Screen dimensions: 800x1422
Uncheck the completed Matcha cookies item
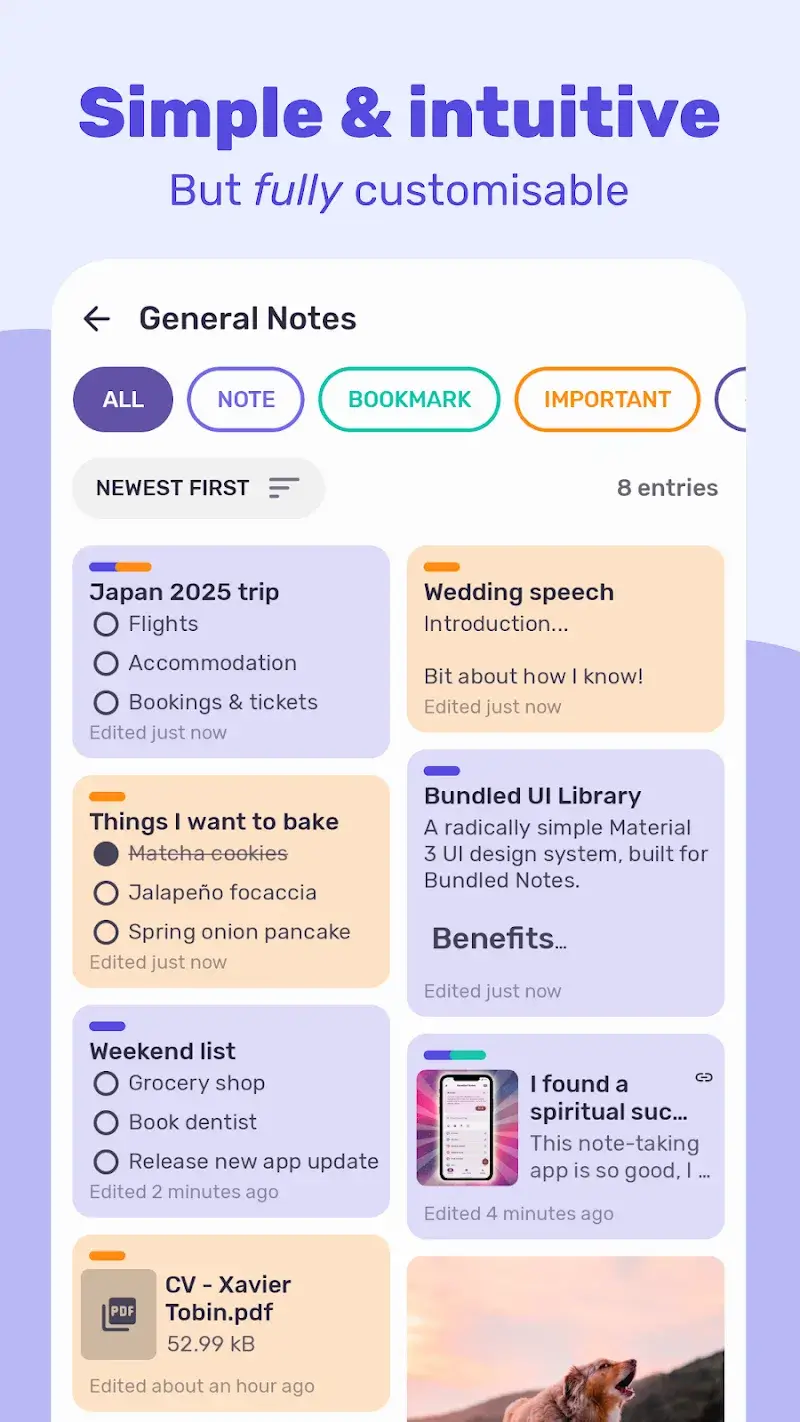click(x=106, y=853)
